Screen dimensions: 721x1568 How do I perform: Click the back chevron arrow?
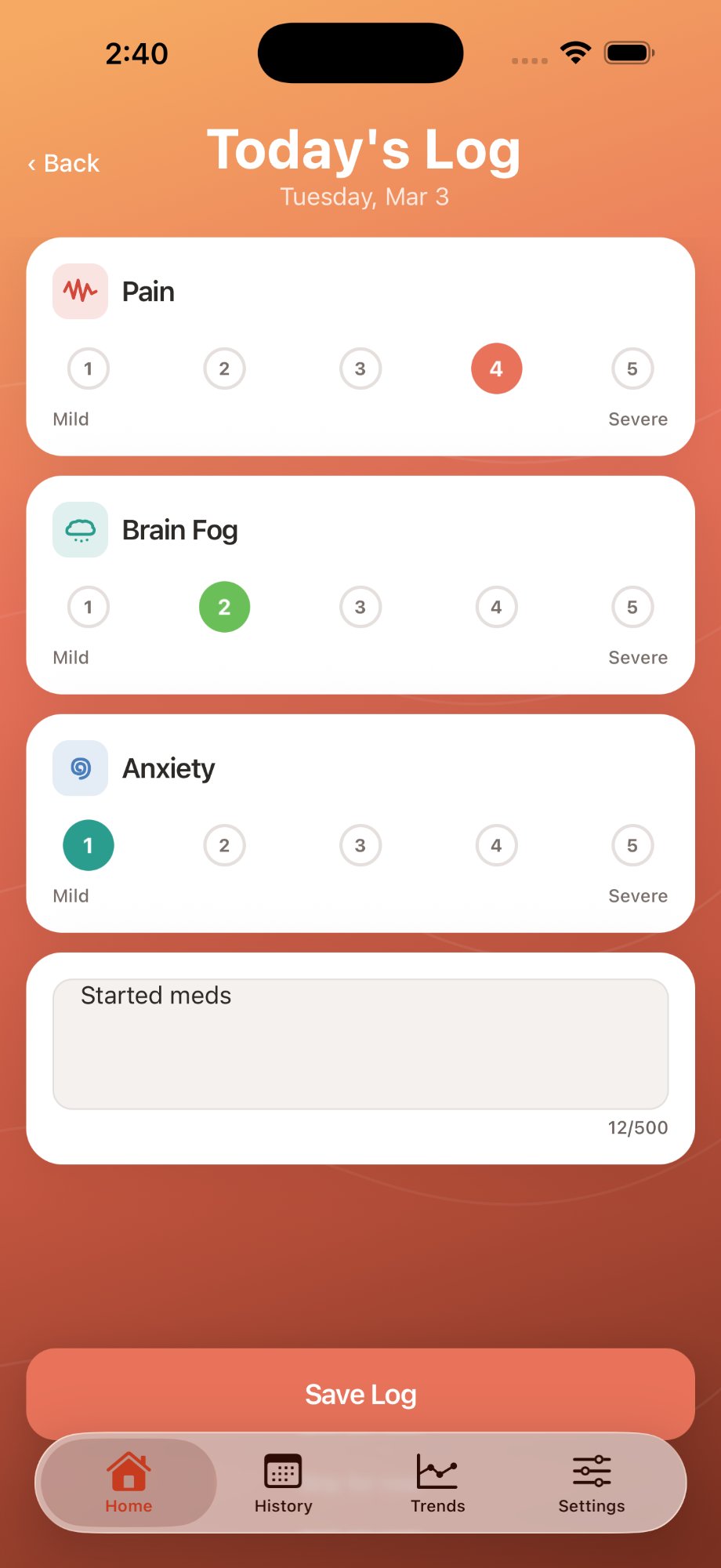click(31, 163)
